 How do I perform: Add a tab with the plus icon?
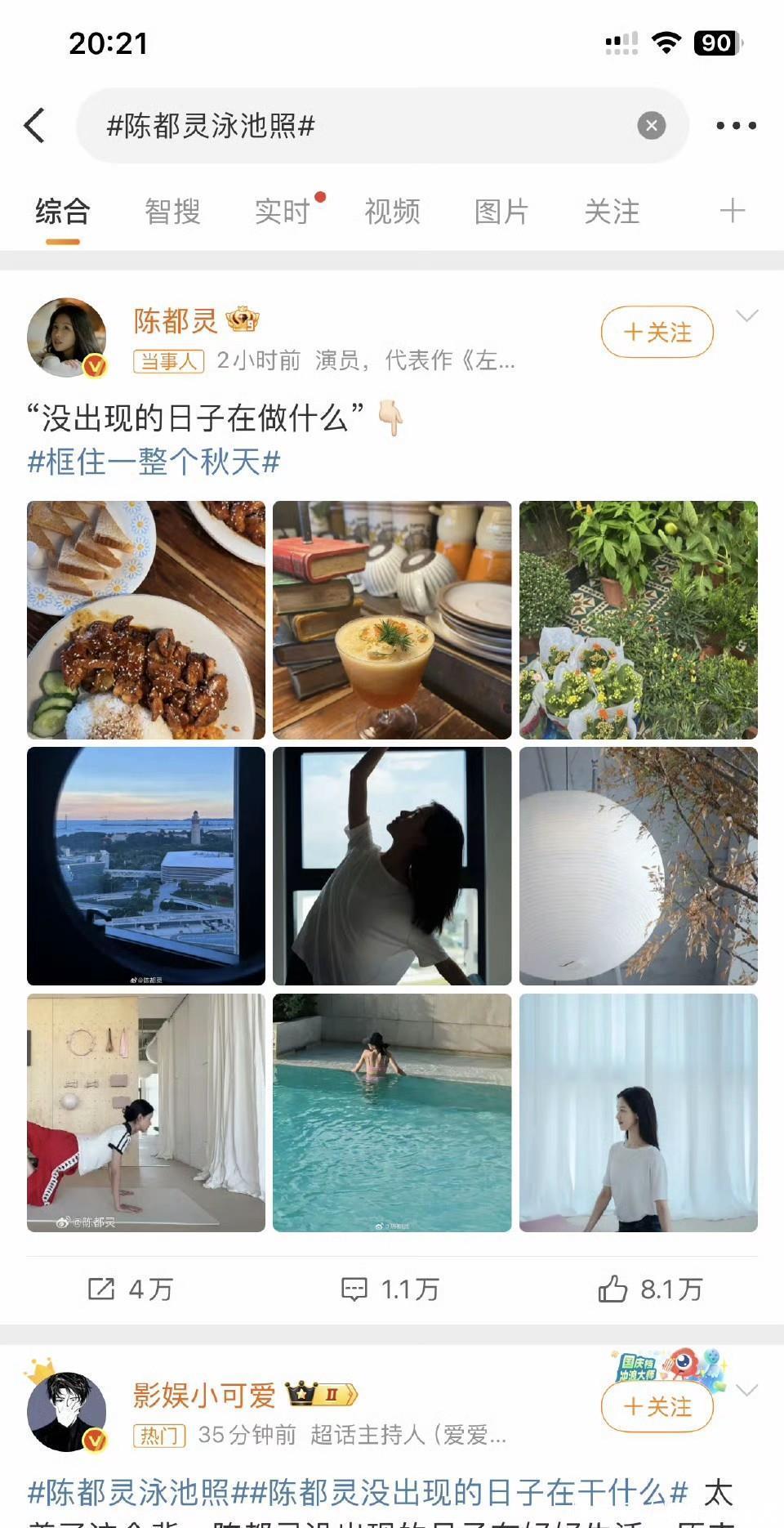(732, 211)
